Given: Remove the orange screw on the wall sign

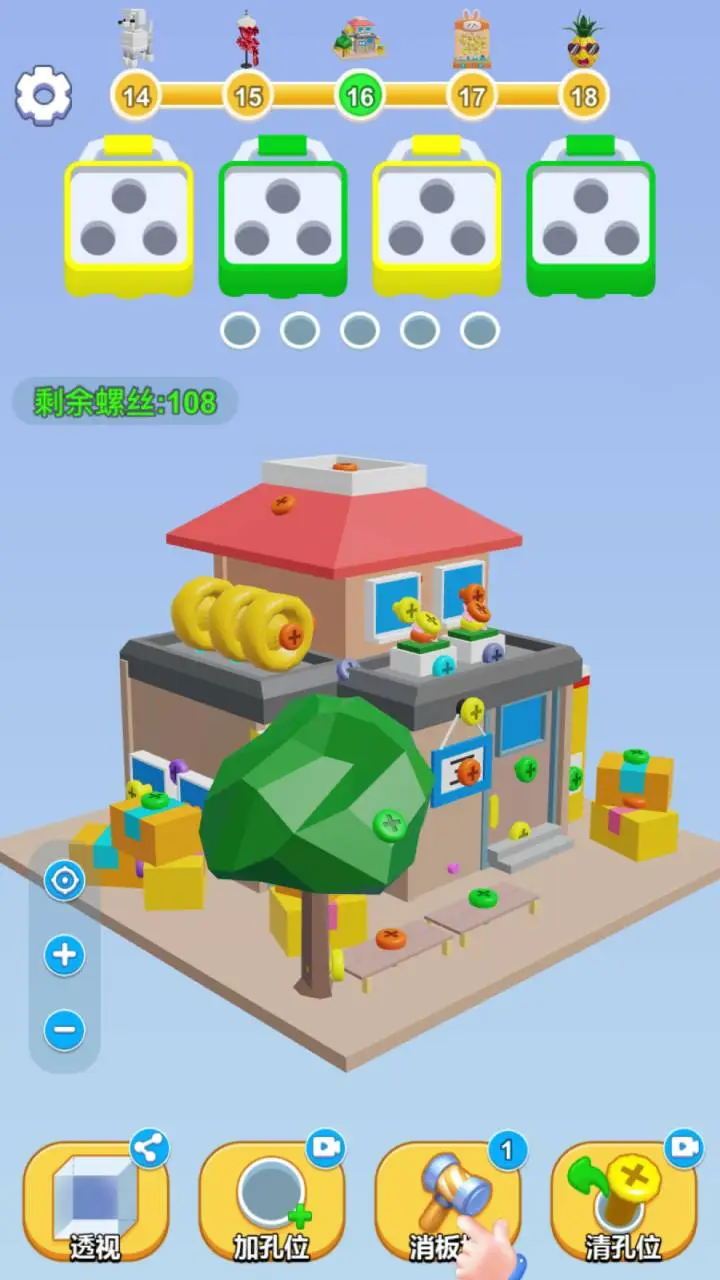Looking at the screenshot, I should (468, 770).
